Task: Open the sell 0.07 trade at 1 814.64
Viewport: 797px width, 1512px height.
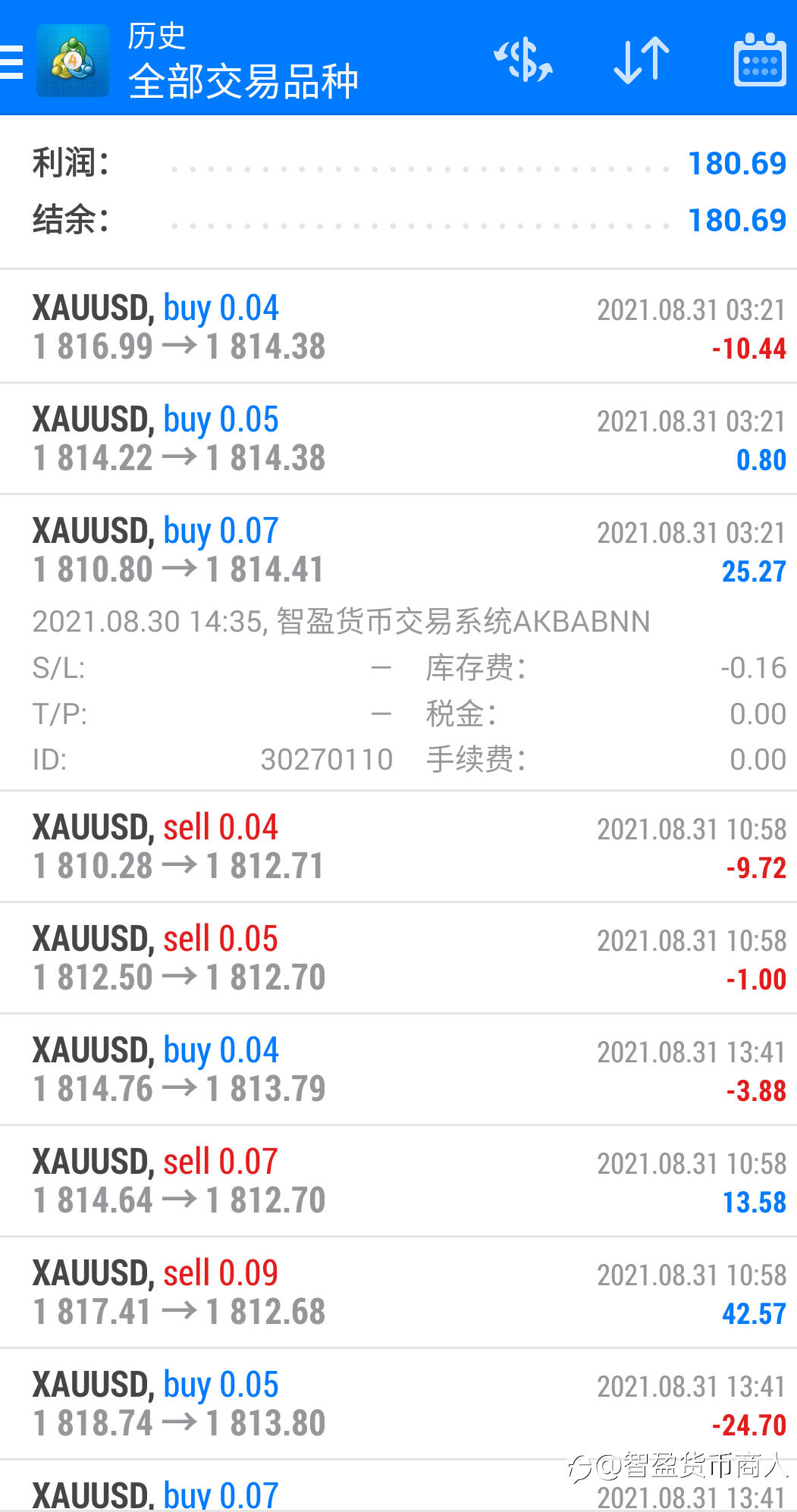Action: point(398,1181)
